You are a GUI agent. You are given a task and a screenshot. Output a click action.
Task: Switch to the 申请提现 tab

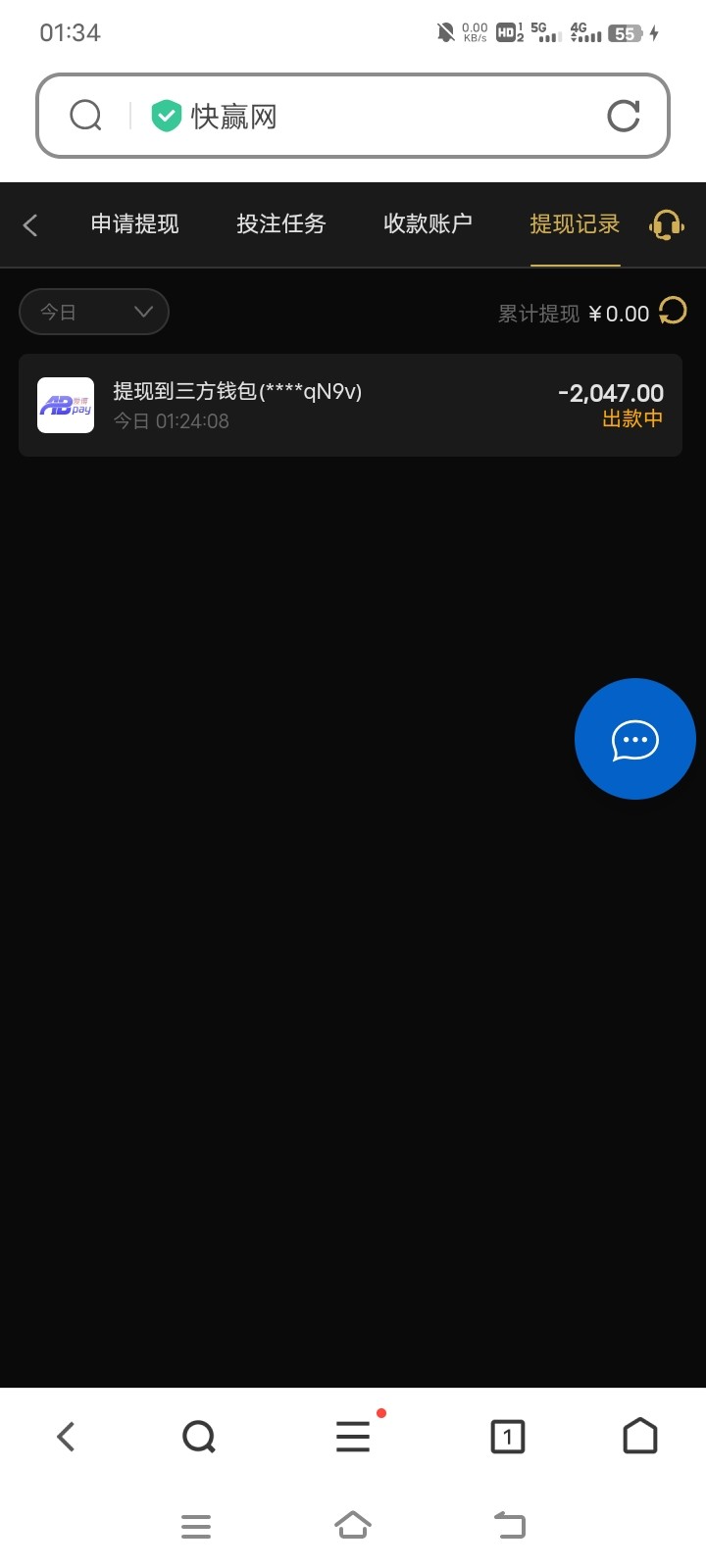click(x=134, y=224)
